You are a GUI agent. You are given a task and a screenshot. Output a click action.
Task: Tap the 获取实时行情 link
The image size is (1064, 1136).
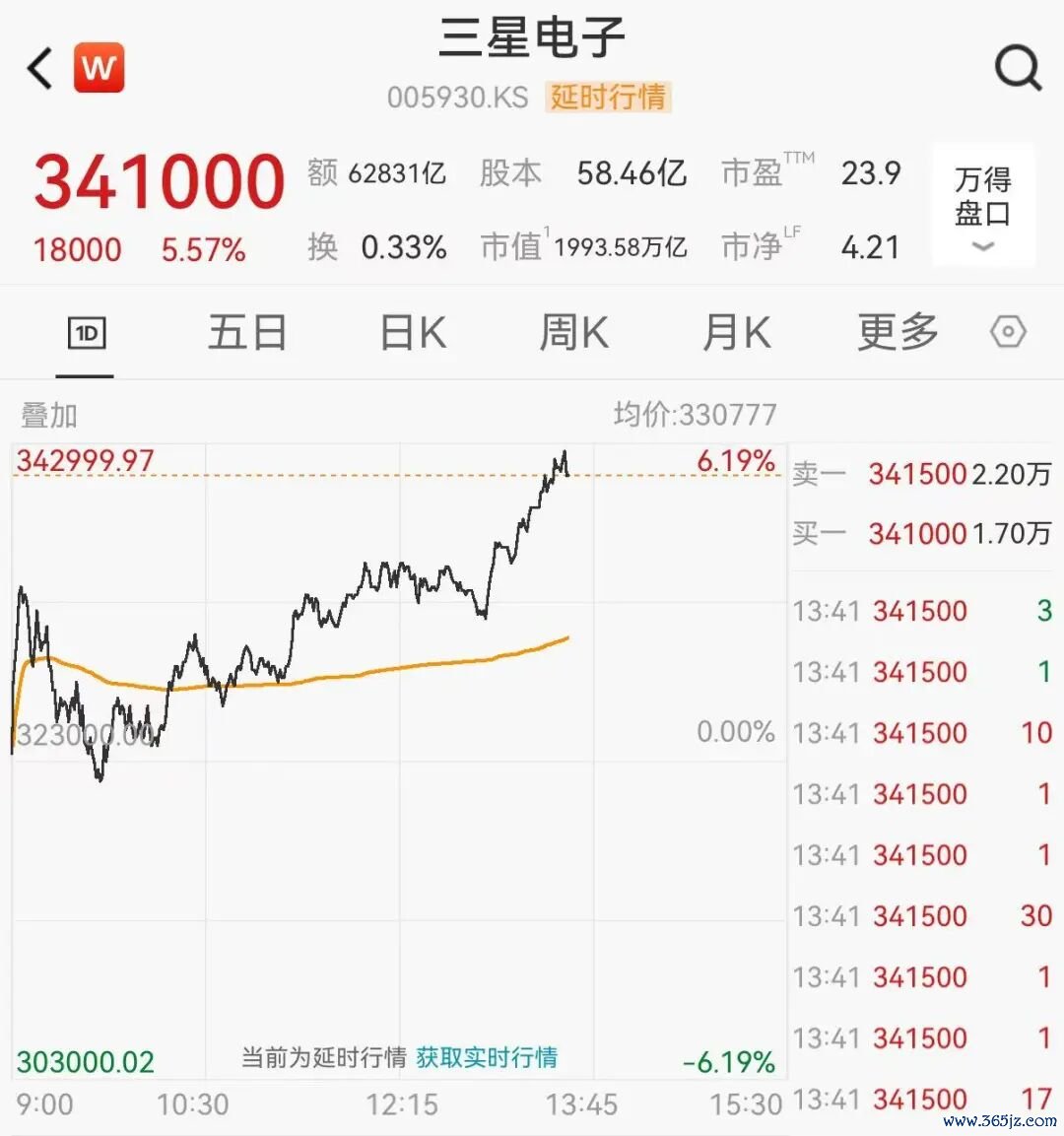(x=487, y=1057)
